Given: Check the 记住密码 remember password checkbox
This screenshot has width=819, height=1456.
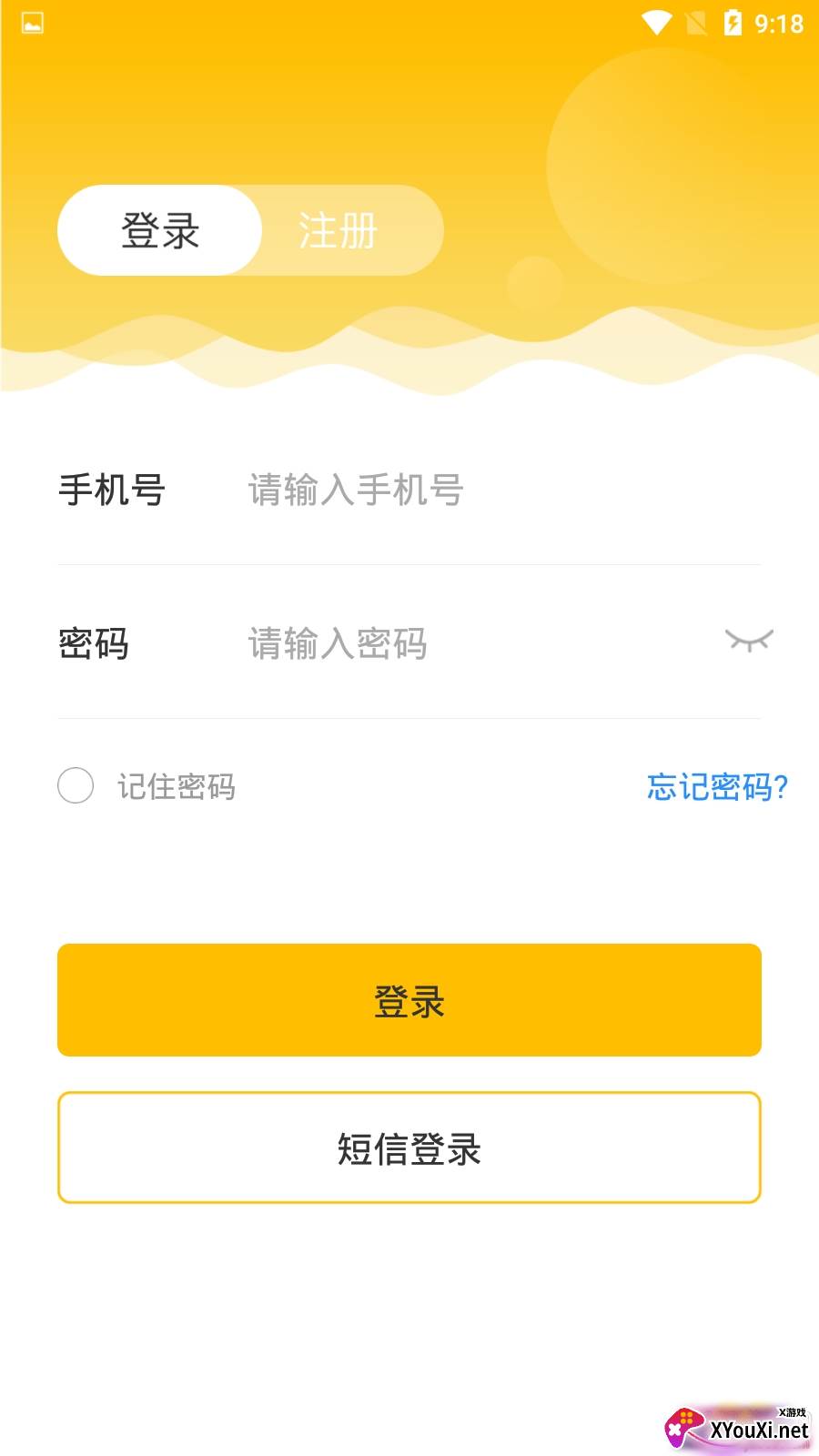Looking at the screenshot, I should click(x=76, y=786).
